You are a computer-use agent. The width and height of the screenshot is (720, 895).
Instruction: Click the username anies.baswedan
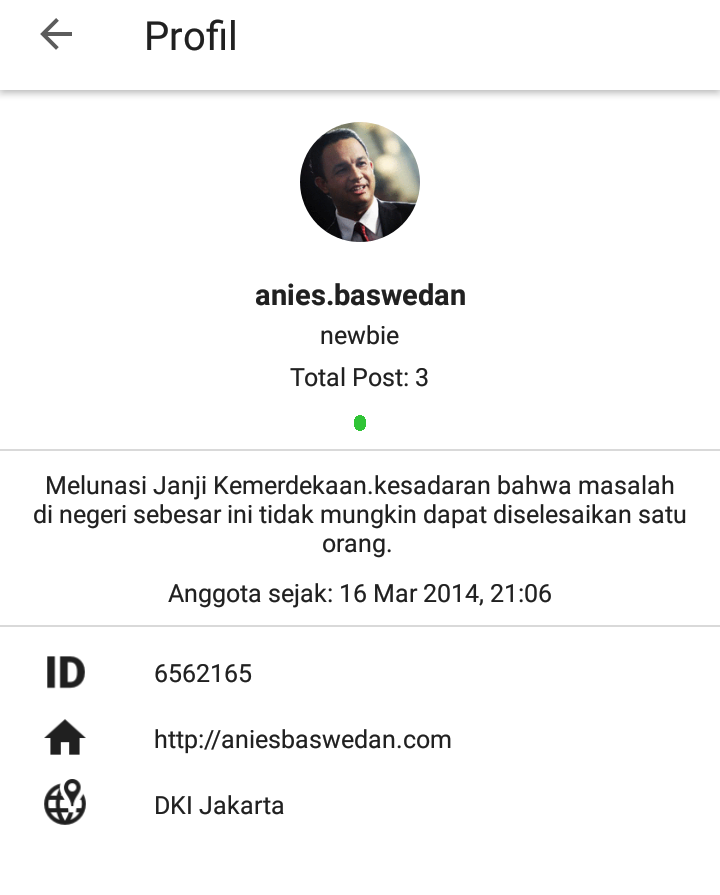(360, 295)
